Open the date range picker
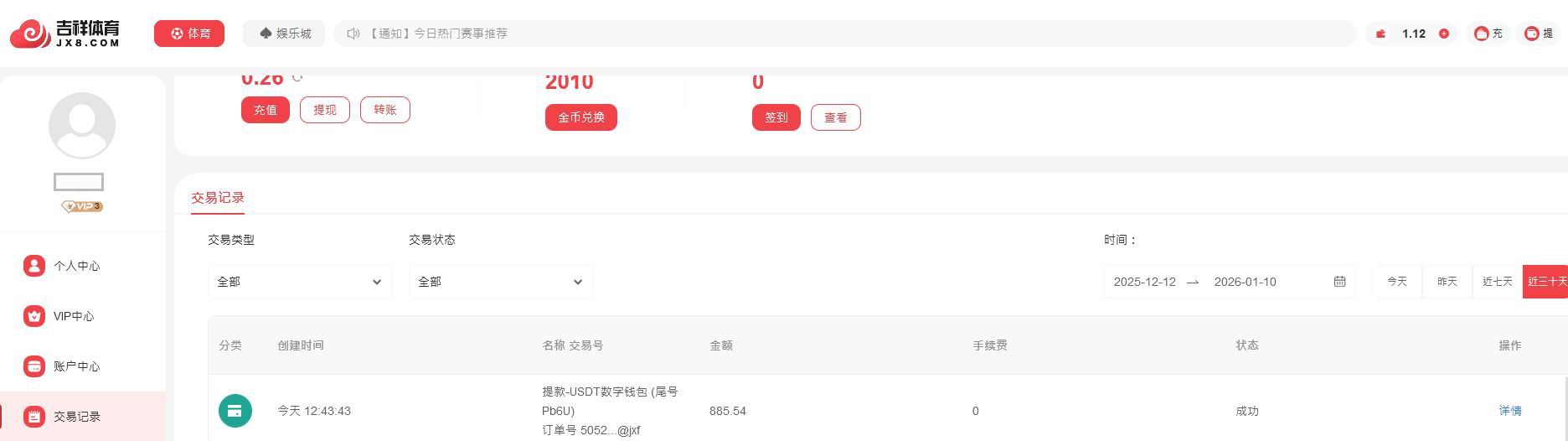This screenshot has height=441, width=1568. [1228, 282]
